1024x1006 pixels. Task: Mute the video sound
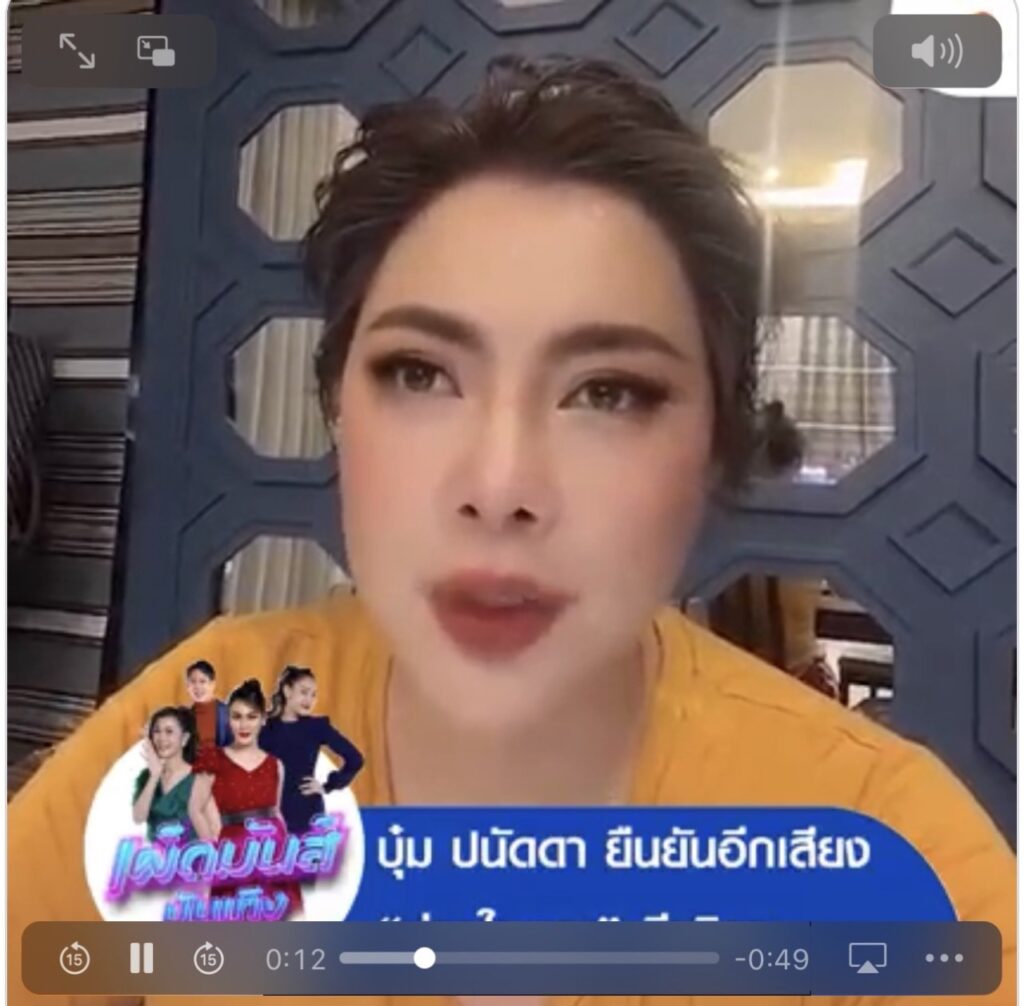(936, 51)
